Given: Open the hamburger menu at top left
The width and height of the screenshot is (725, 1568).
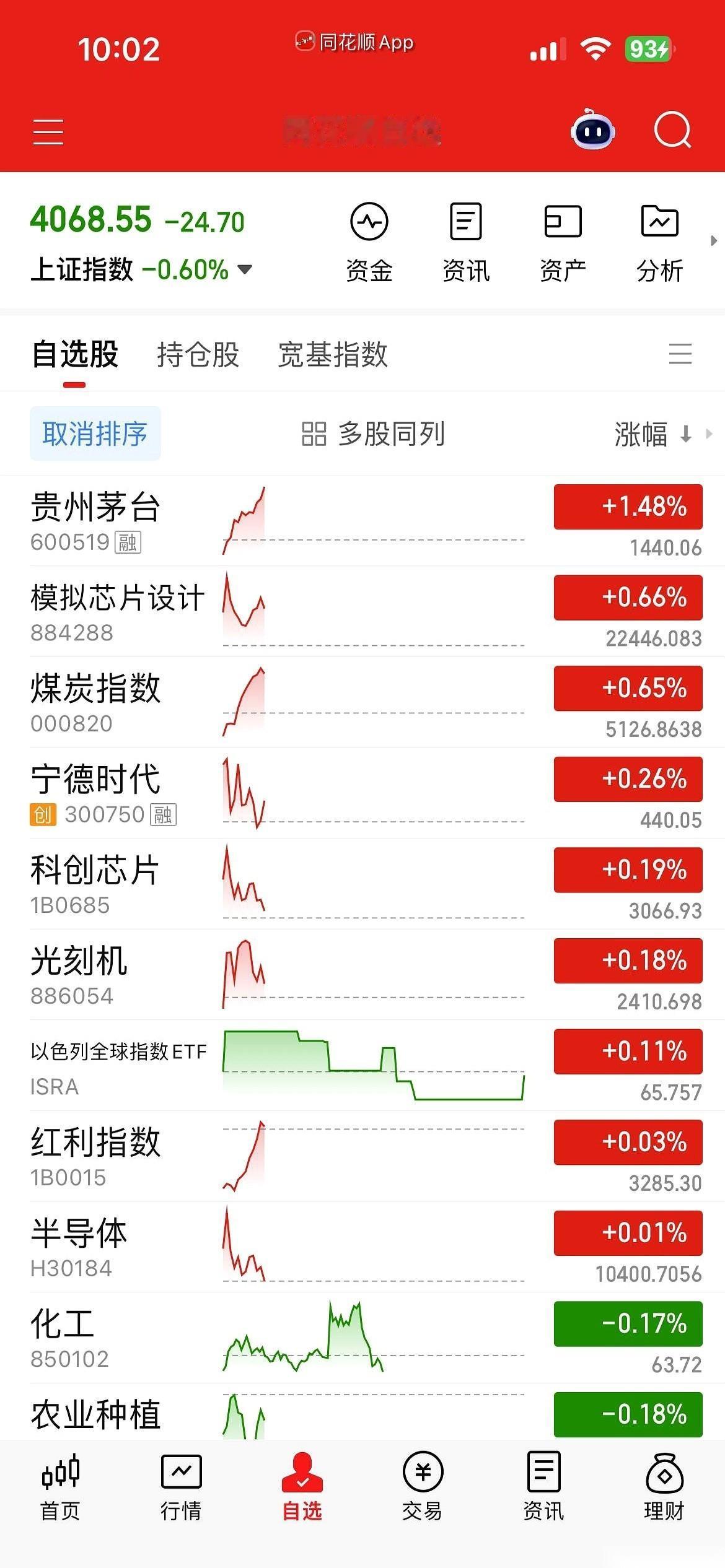Looking at the screenshot, I should point(48,131).
